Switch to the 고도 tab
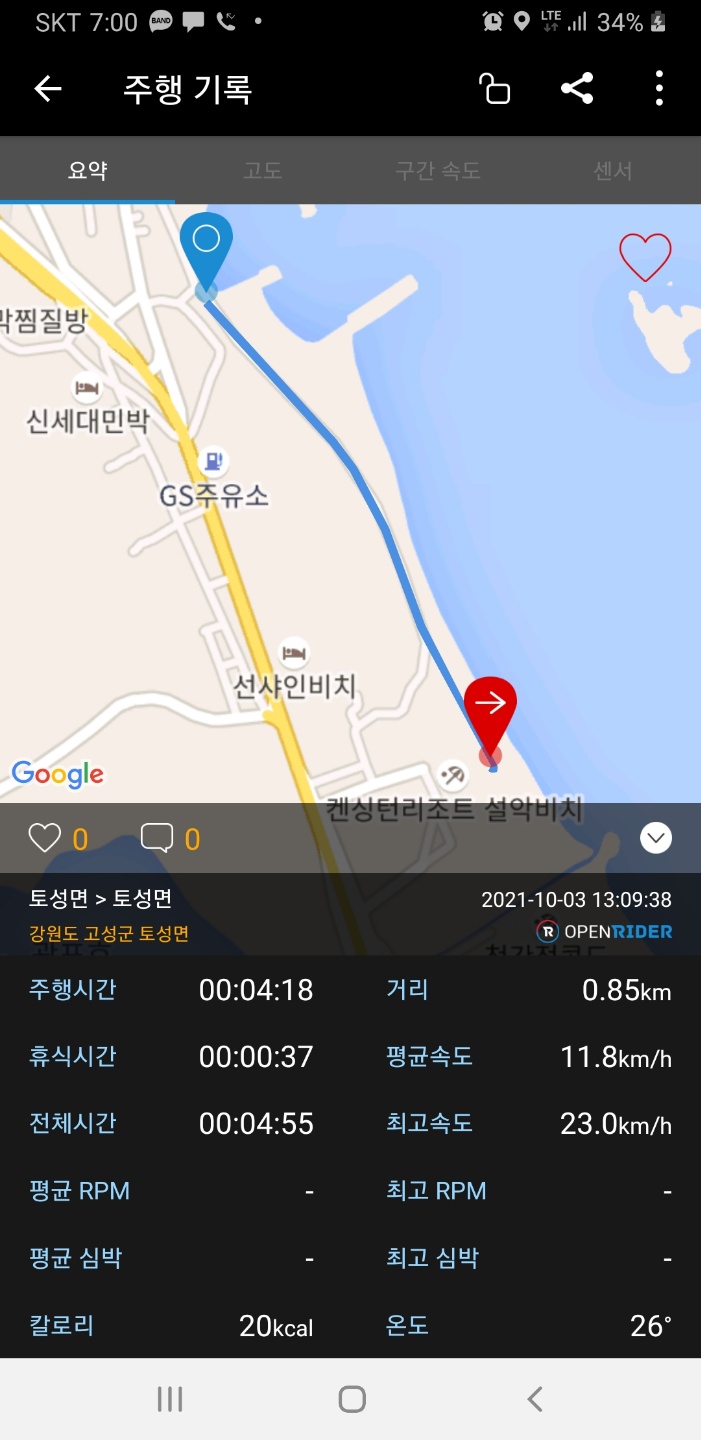The image size is (701, 1440). pyautogui.click(x=262, y=170)
